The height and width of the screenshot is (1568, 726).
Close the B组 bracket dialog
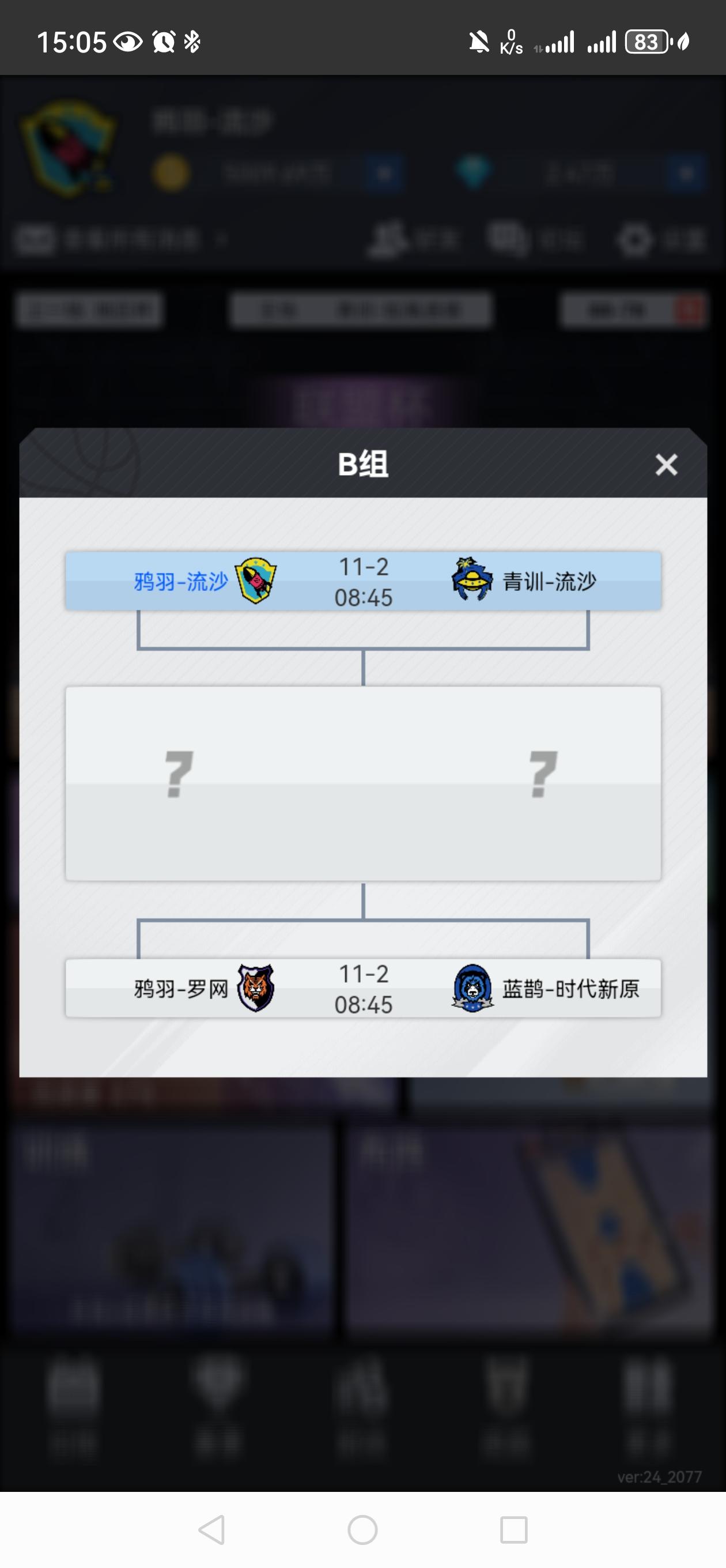tap(667, 466)
